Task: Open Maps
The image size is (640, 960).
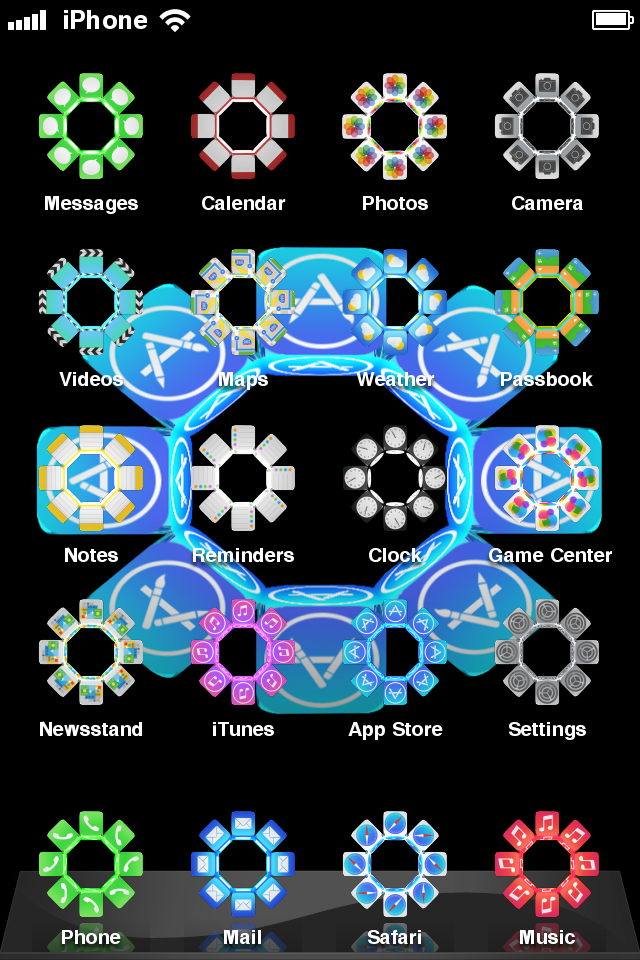Action: 243,302
